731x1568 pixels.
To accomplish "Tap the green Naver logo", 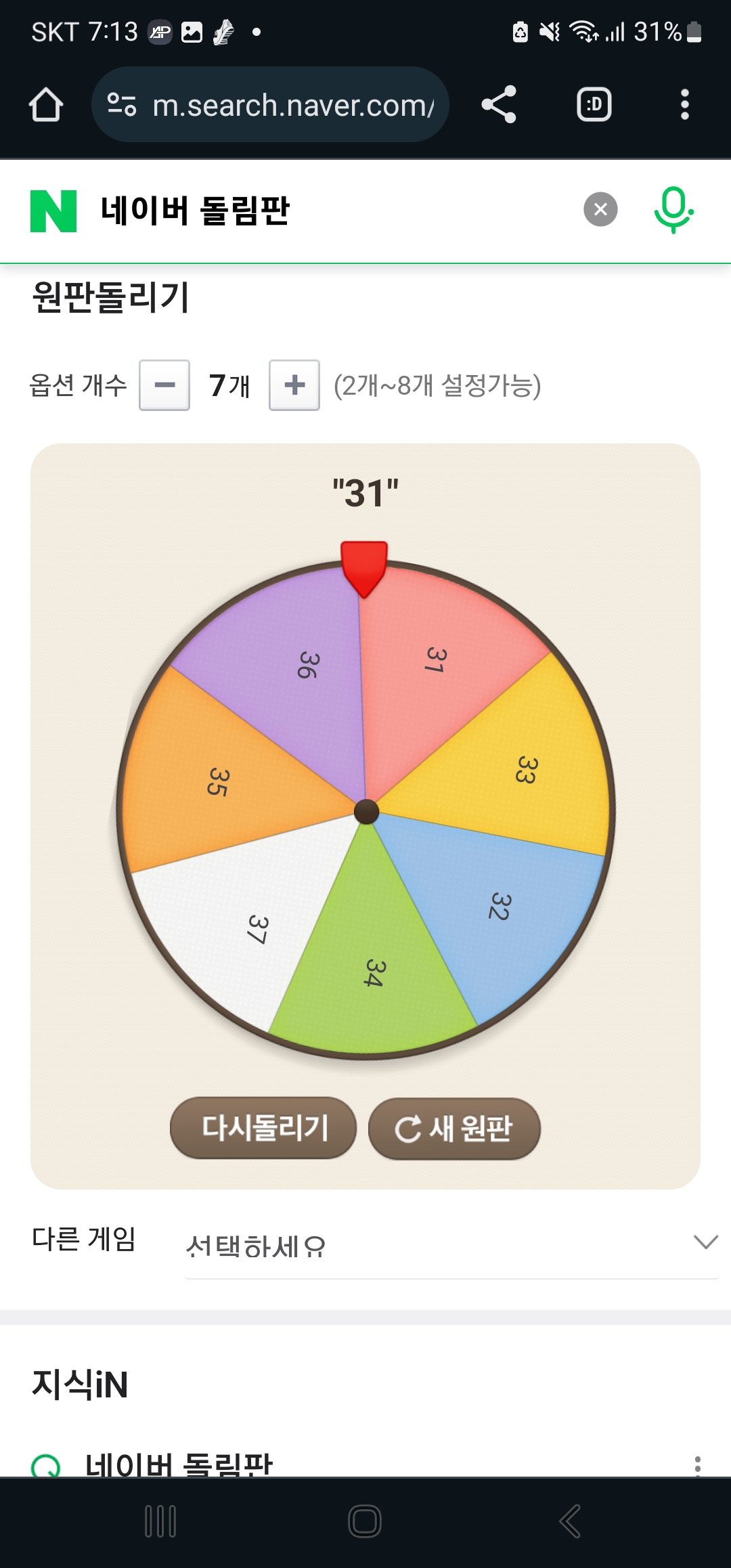I will [53, 211].
